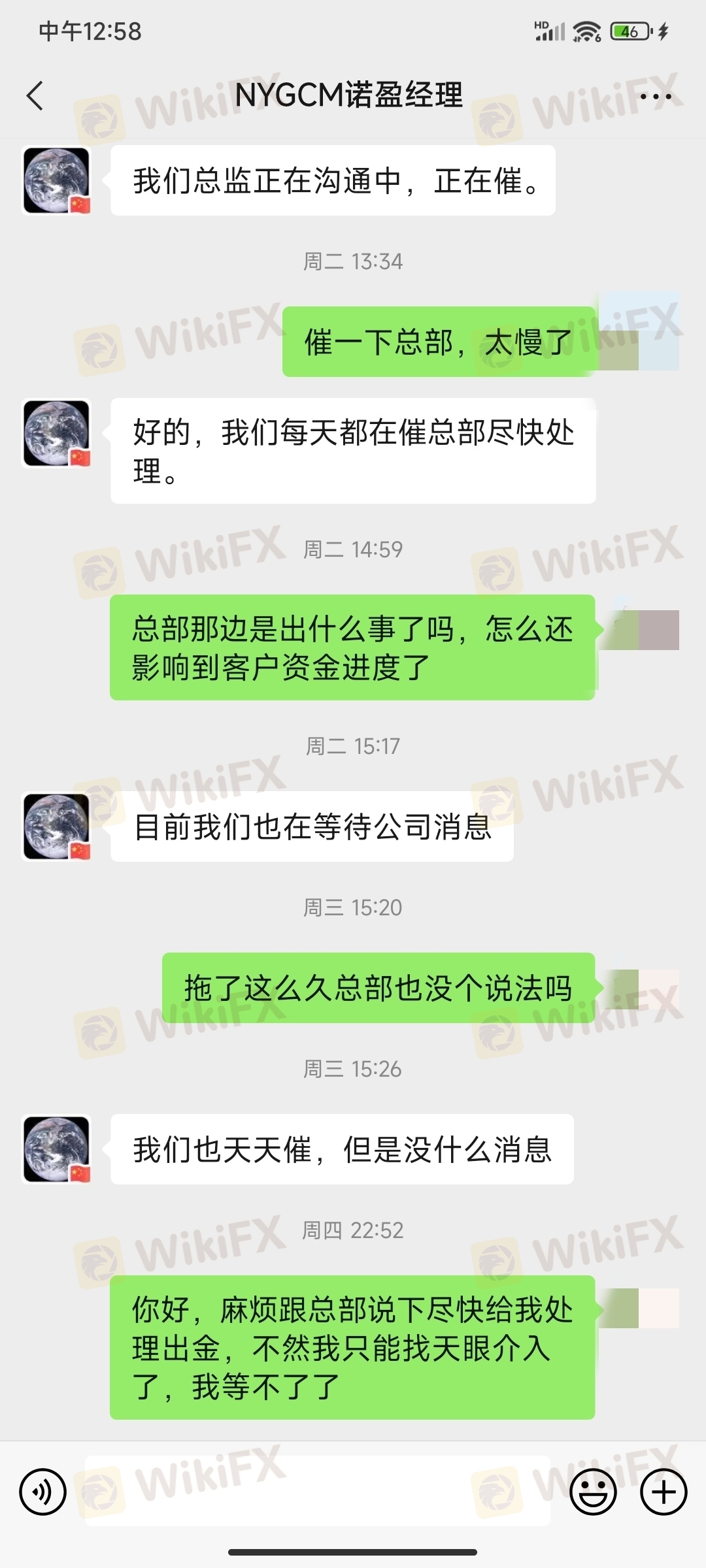Image resolution: width=706 pixels, height=1568 pixels.
Task: Switch to voice message input
Action: pos(43,1492)
